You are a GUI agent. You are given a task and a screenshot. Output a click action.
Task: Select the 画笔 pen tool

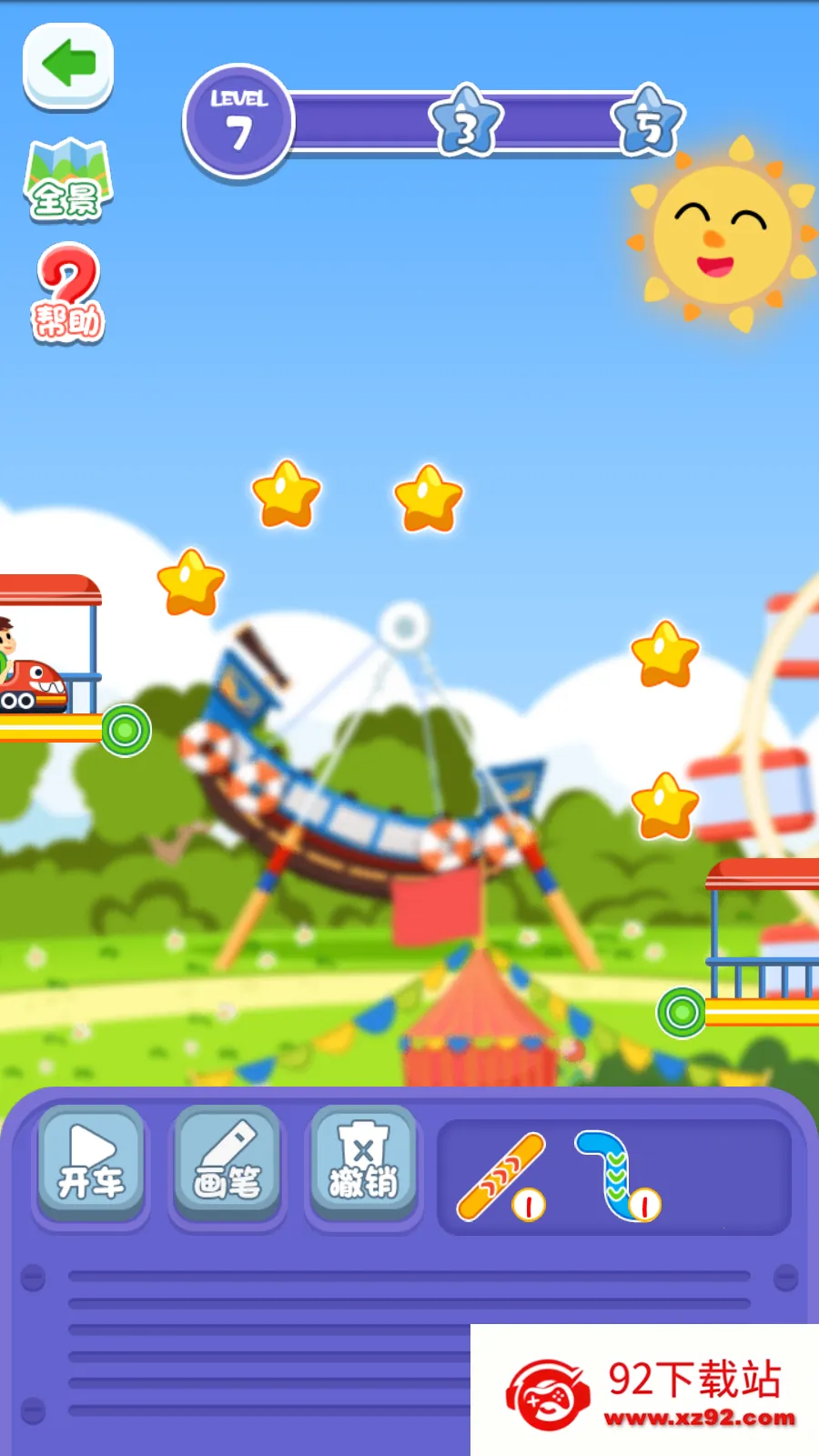tap(227, 1162)
